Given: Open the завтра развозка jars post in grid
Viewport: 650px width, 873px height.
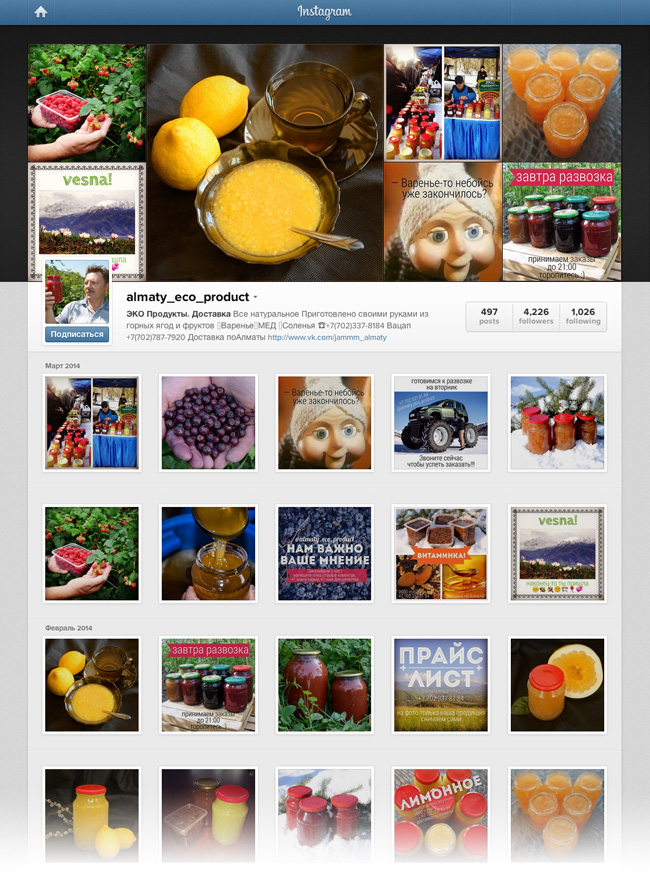Looking at the screenshot, I should (209, 685).
